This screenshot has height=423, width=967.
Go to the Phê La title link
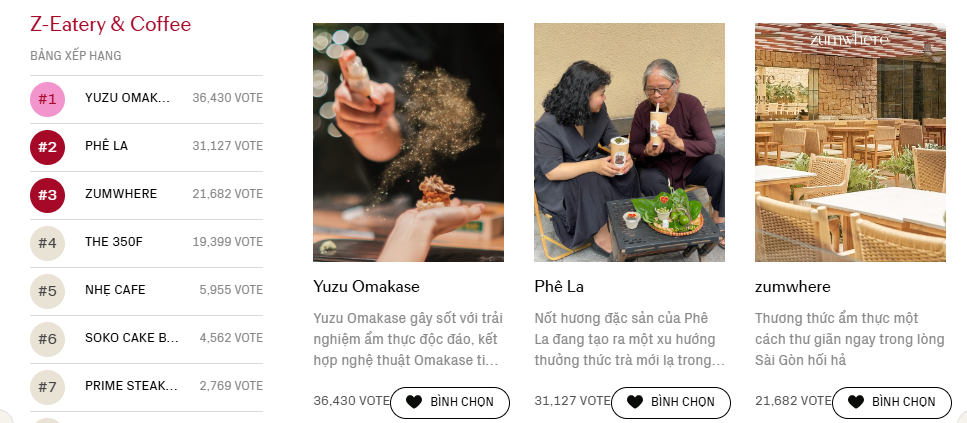click(x=559, y=287)
